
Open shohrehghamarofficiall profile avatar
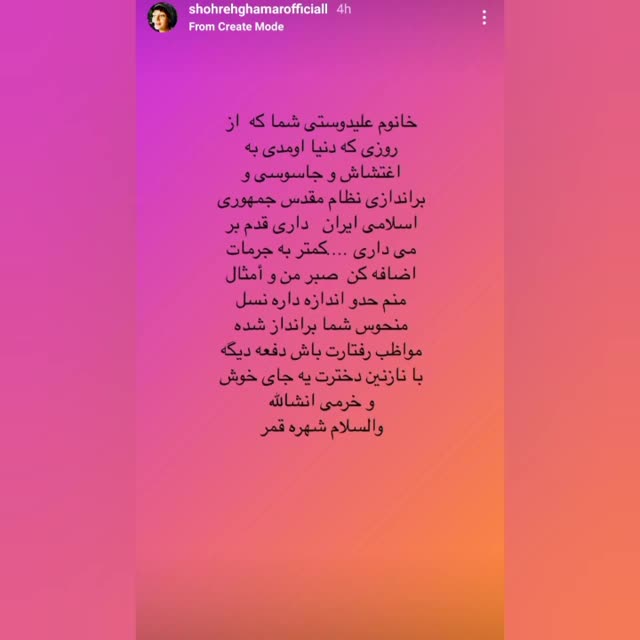164,18
